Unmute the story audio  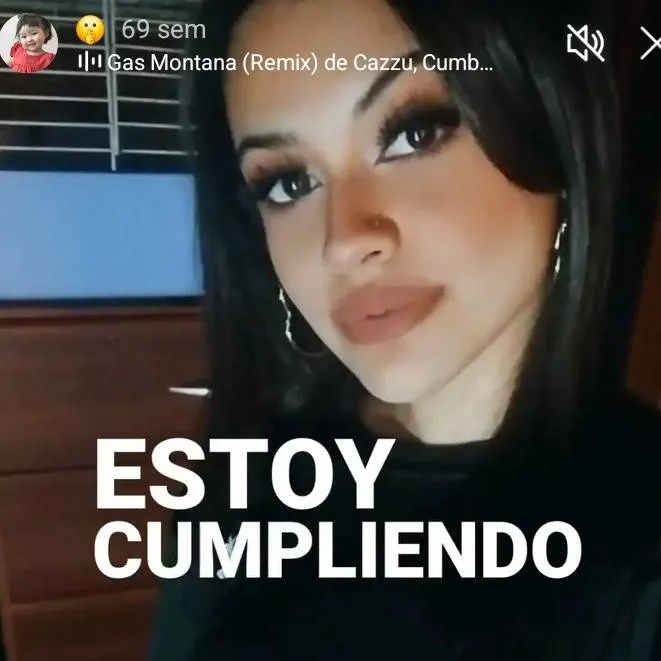[585, 43]
